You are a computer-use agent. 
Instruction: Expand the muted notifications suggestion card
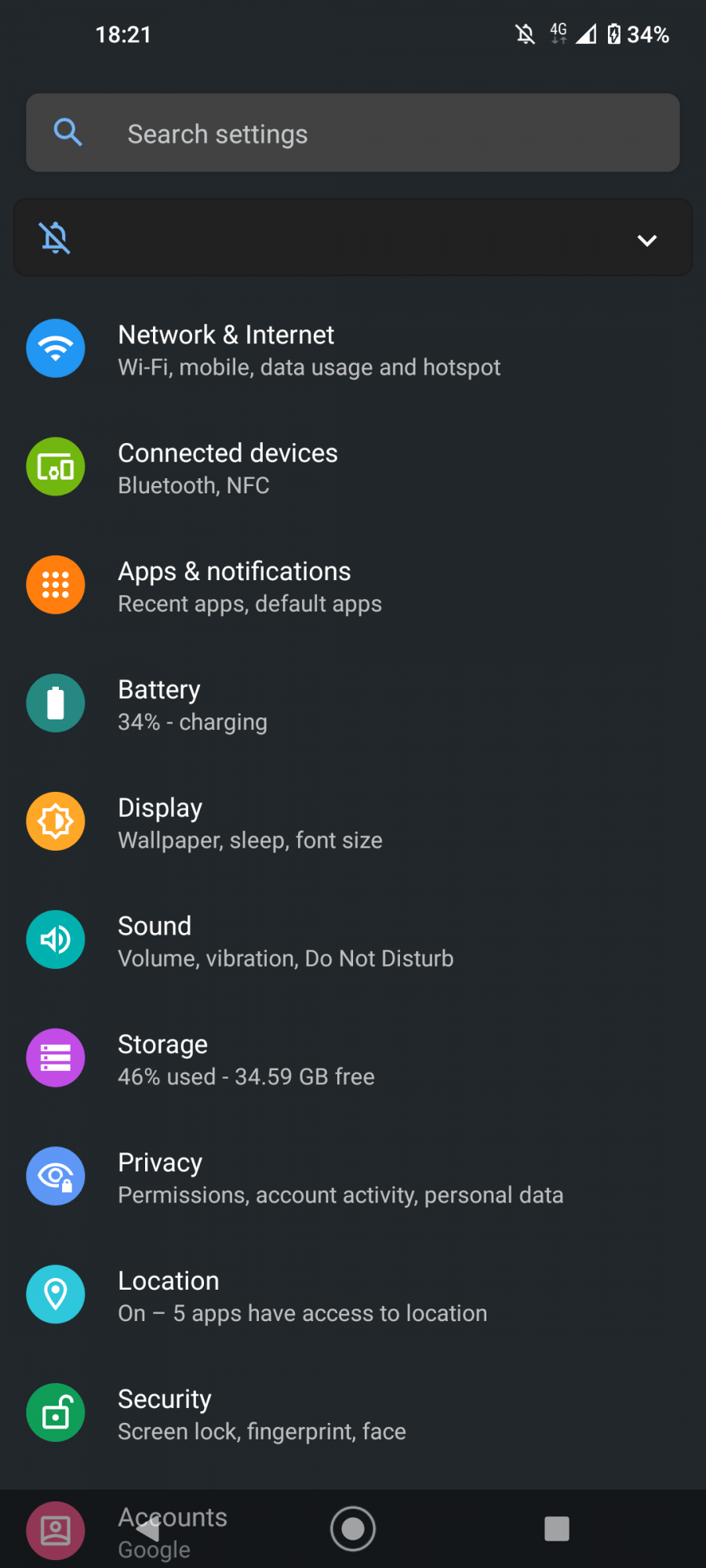646,240
